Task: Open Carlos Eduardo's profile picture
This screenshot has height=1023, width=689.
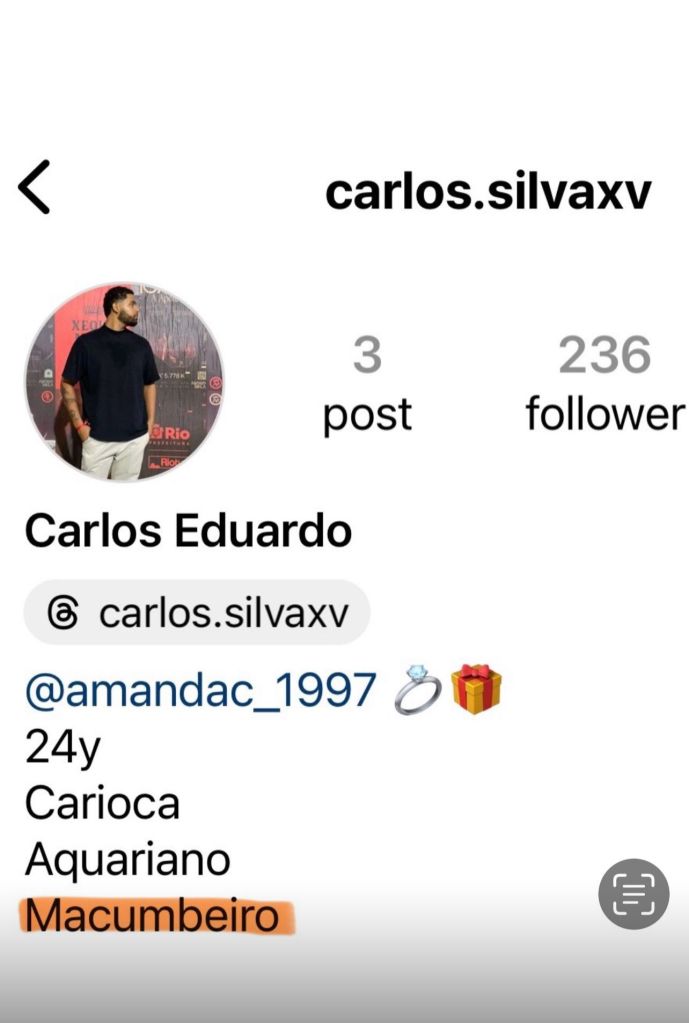Action: 124,382
